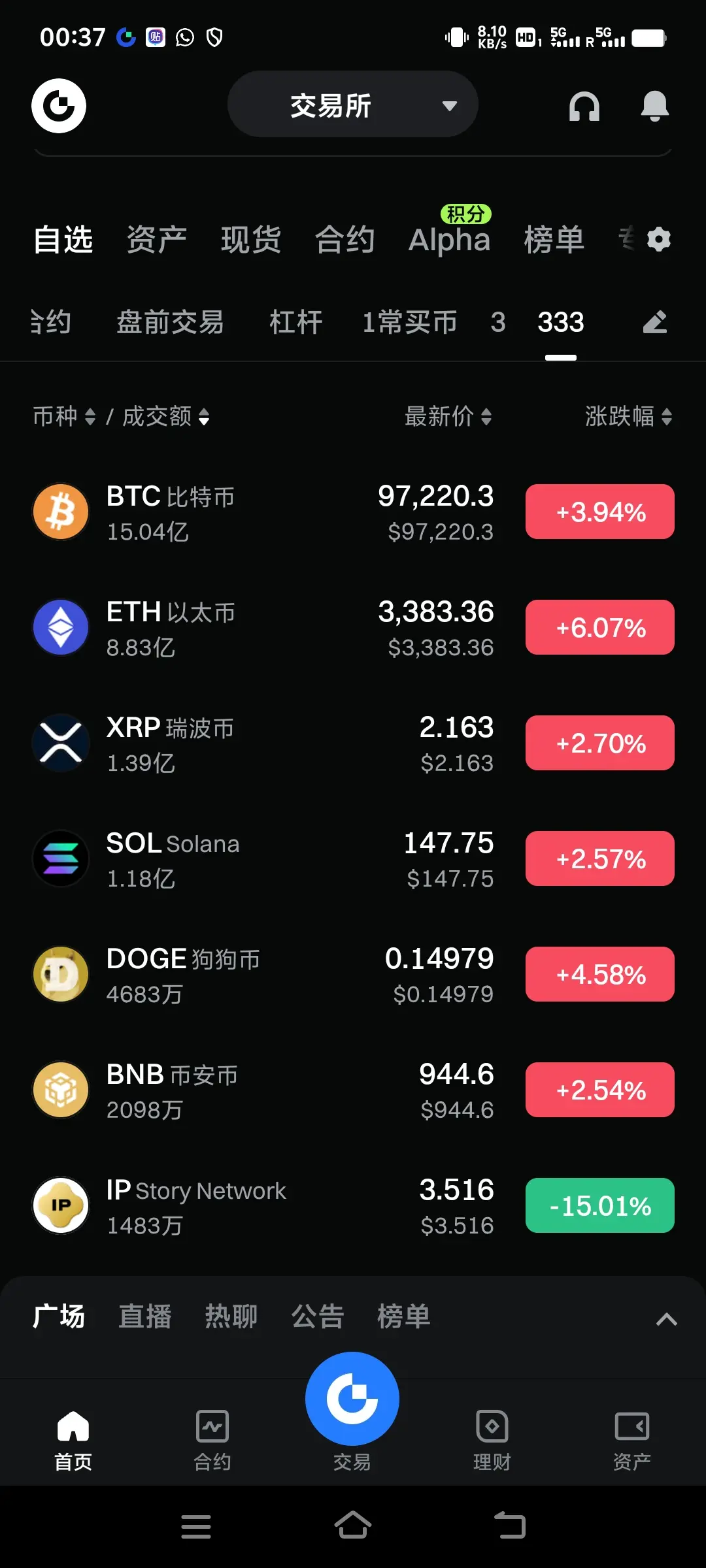This screenshot has width=706, height=1568.
Task: Open the BTC 比特币 row
Action: pos(353,512)
